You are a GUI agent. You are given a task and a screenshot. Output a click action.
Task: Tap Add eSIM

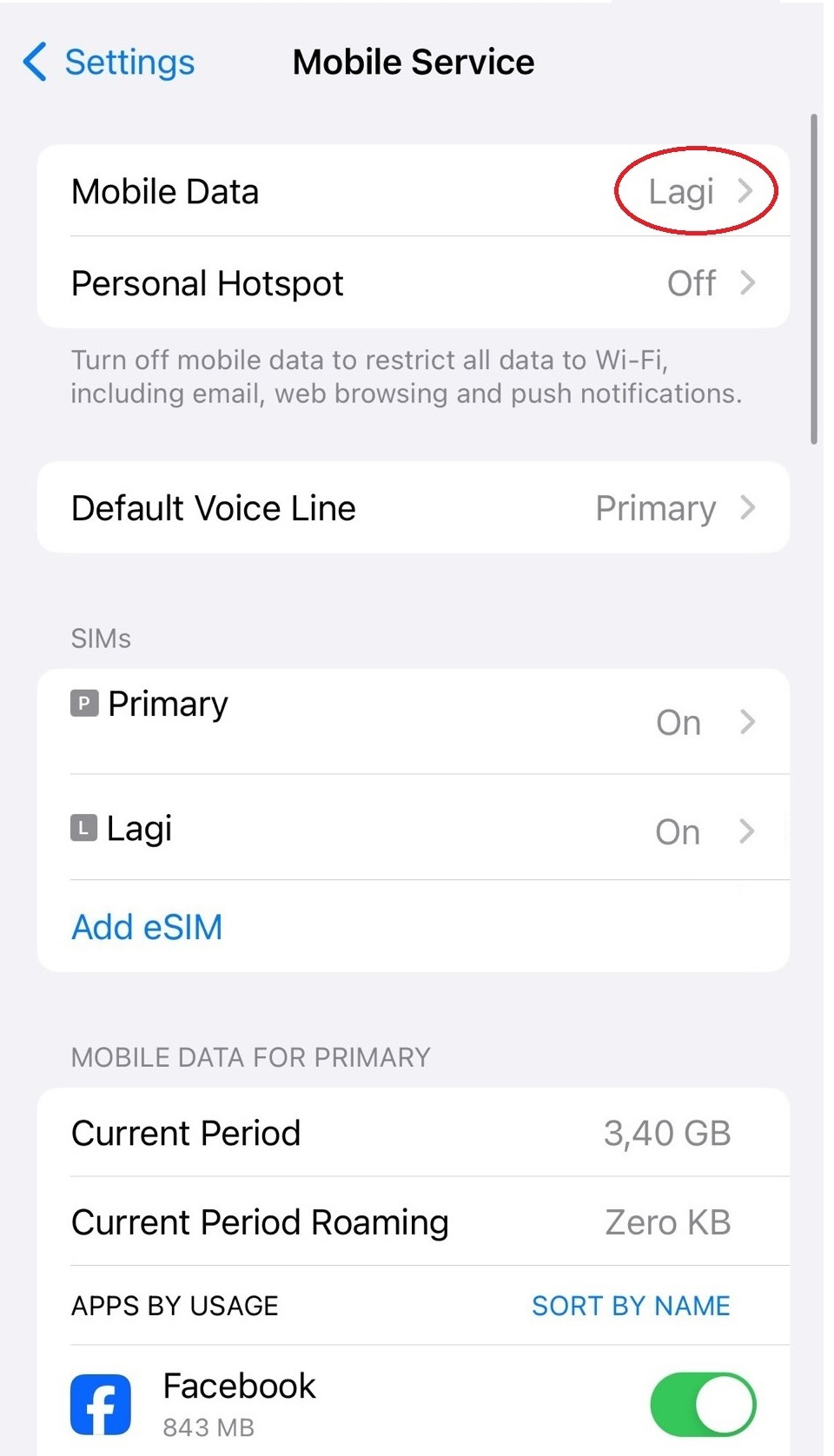click(x=147, y=927)
